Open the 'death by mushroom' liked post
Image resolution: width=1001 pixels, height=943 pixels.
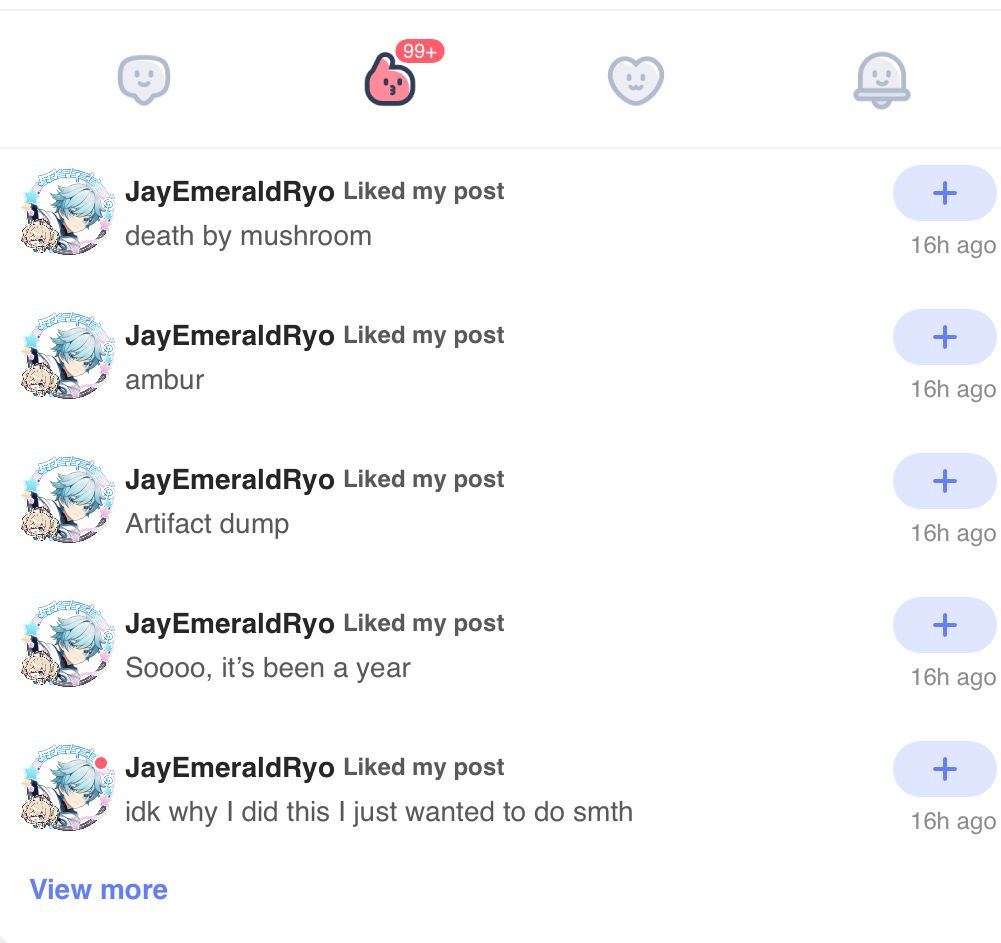coord(248,236)
